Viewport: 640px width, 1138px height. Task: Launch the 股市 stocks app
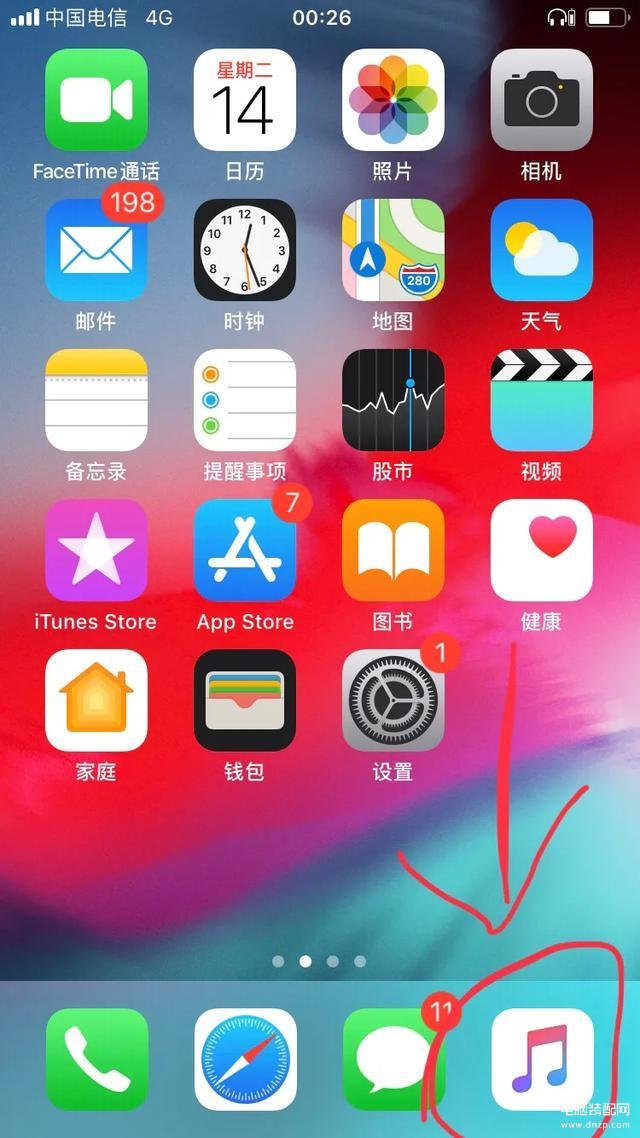393,400
